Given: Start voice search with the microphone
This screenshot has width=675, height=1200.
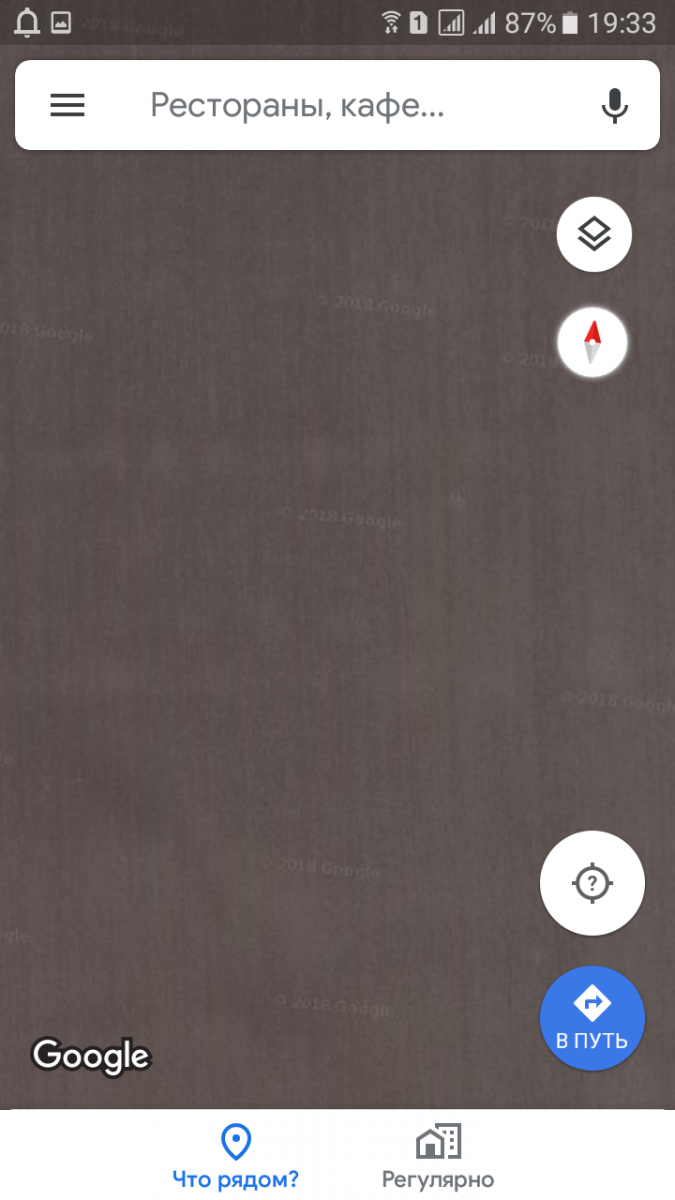Looking at the screenshot, I should (x=614, y=105).
